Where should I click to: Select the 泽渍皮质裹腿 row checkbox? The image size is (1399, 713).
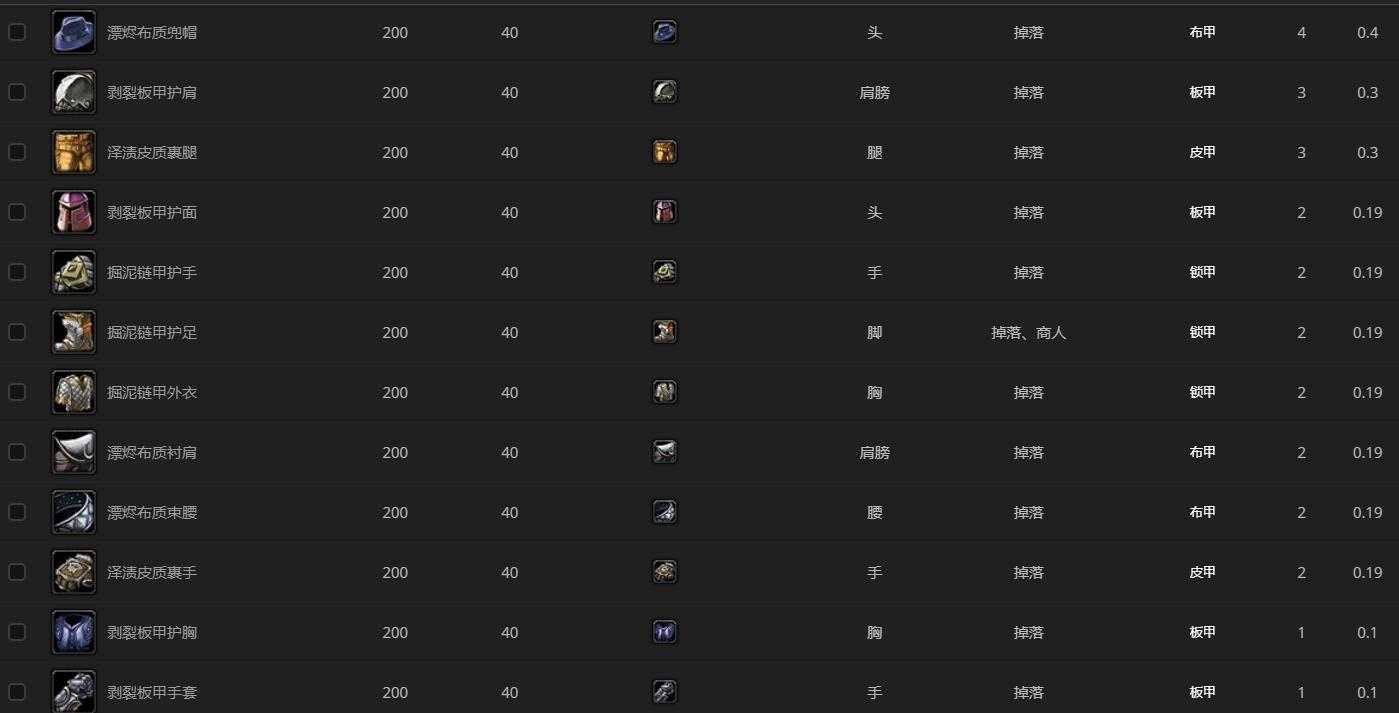click(17, 152)
